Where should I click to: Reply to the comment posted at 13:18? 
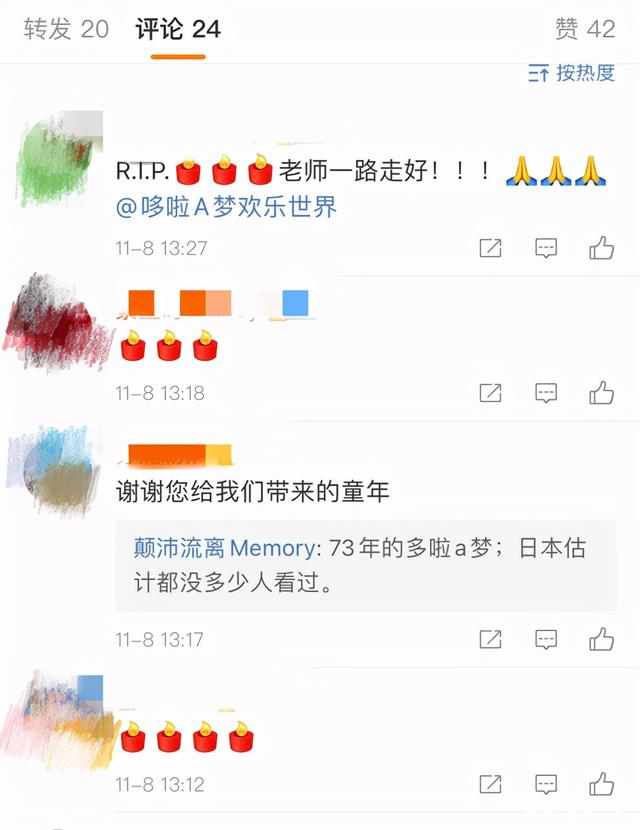(x=546, y=393)
